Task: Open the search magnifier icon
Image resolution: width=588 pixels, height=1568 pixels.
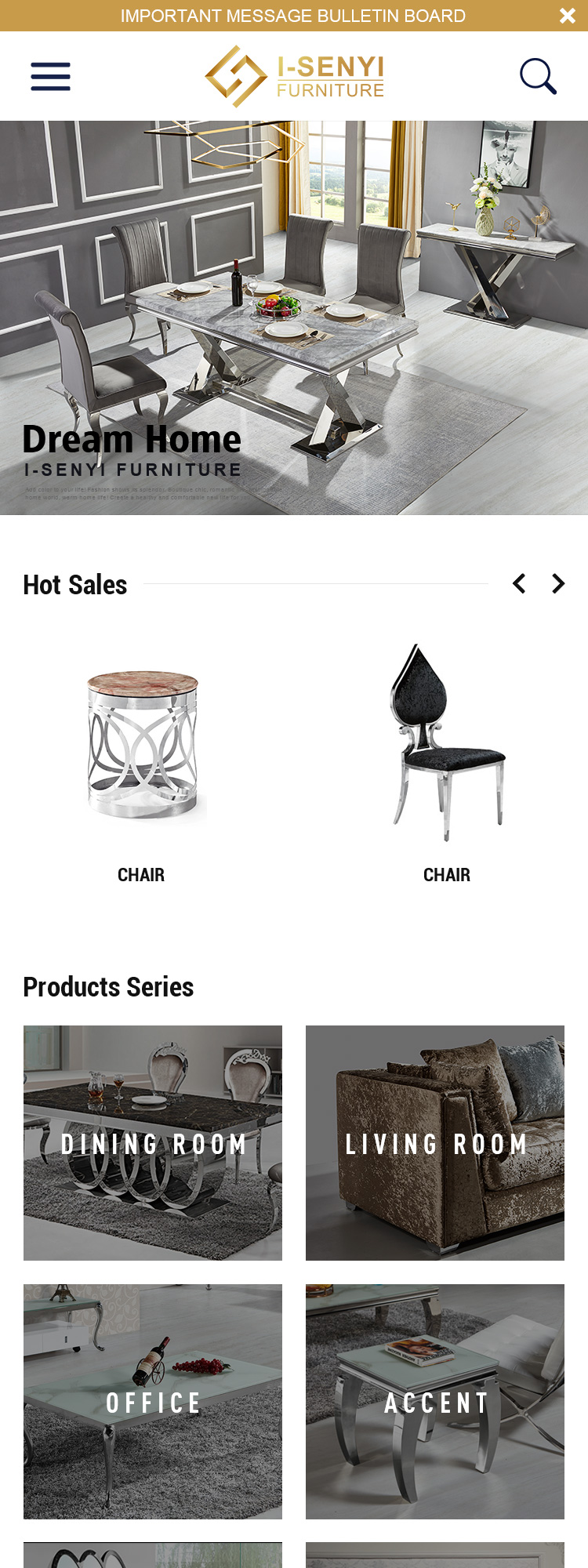Action: pos(538,77)
